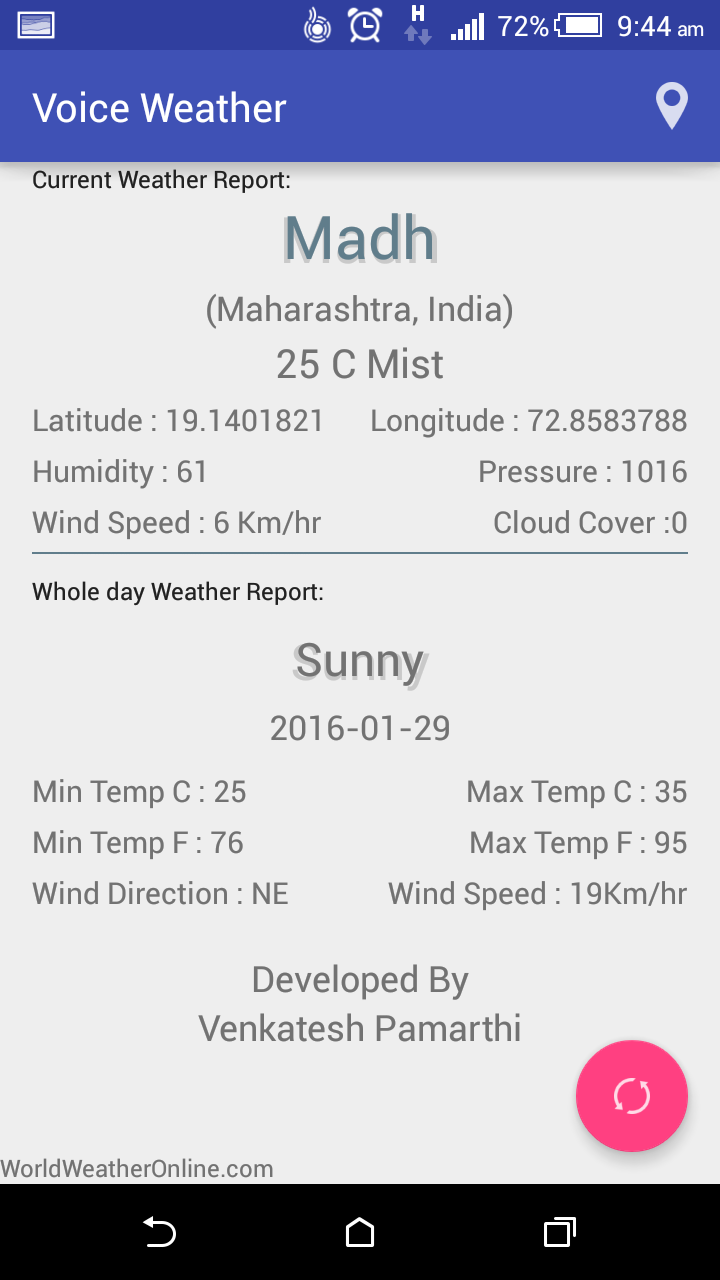Open the location pin in the app bar
The image size is (720, 1280).
[x=671, y=106]
